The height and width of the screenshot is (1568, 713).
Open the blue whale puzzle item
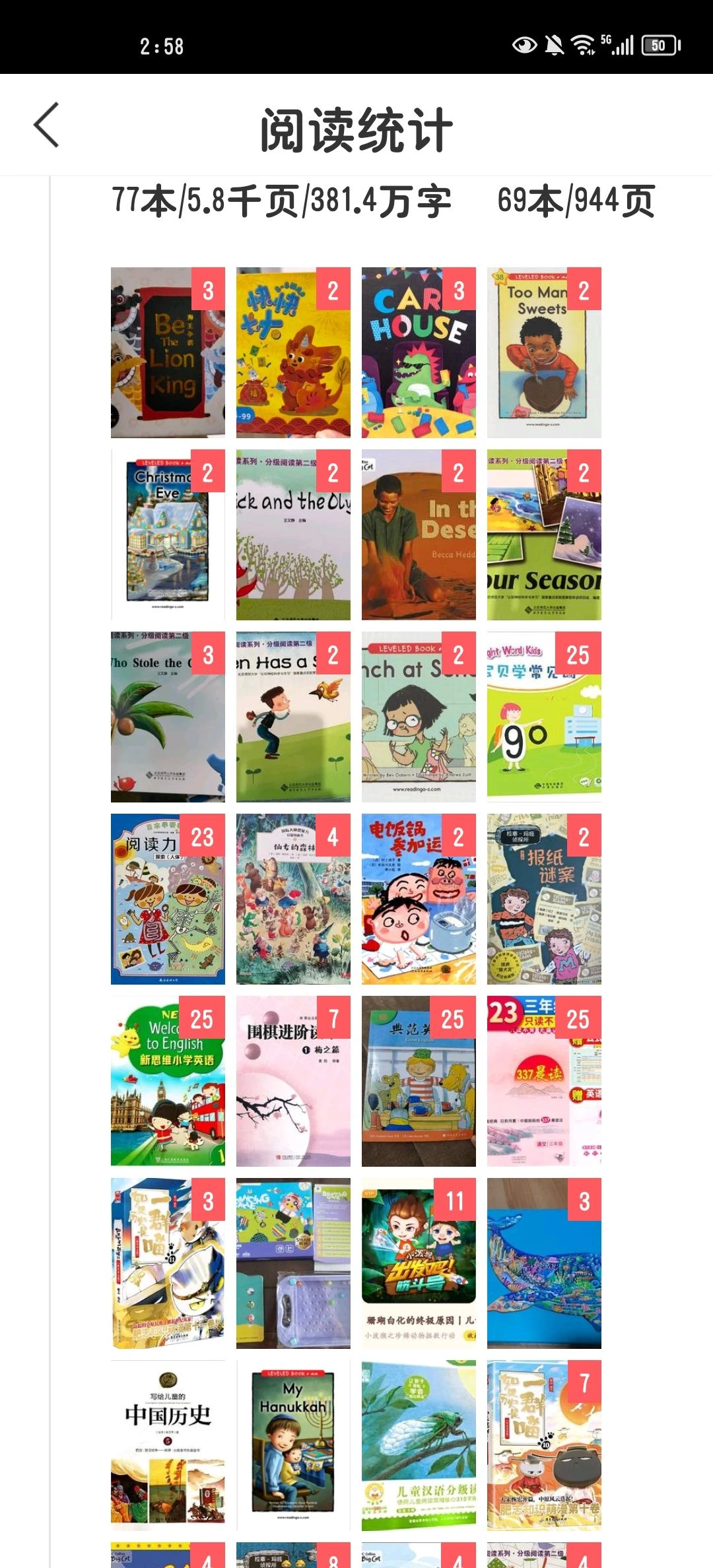pos(544,1263)
